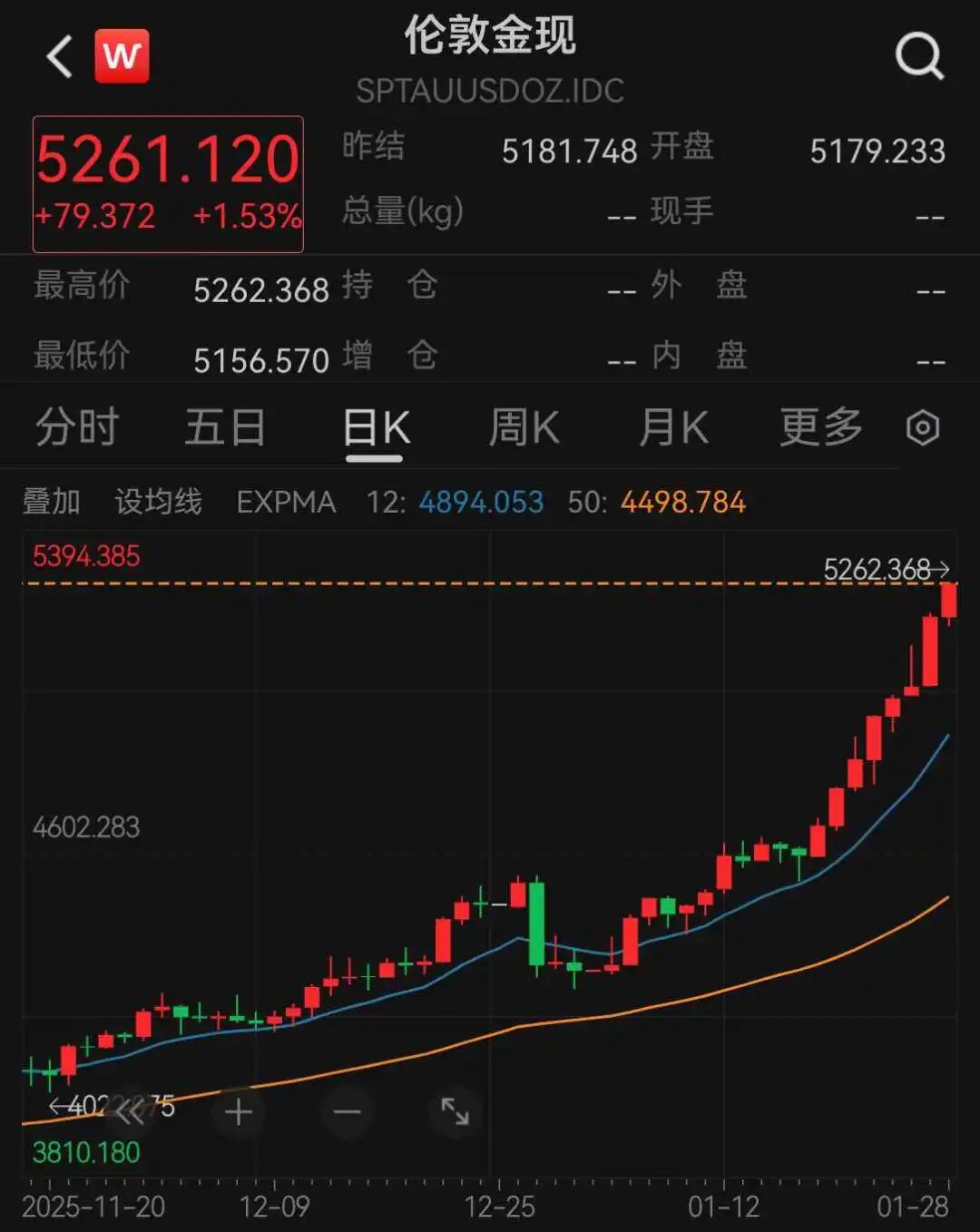Open the 更多 chart period options
The width and height of the screenshot is (980, 1232).
pyautogui.click(x=820, y=427)
